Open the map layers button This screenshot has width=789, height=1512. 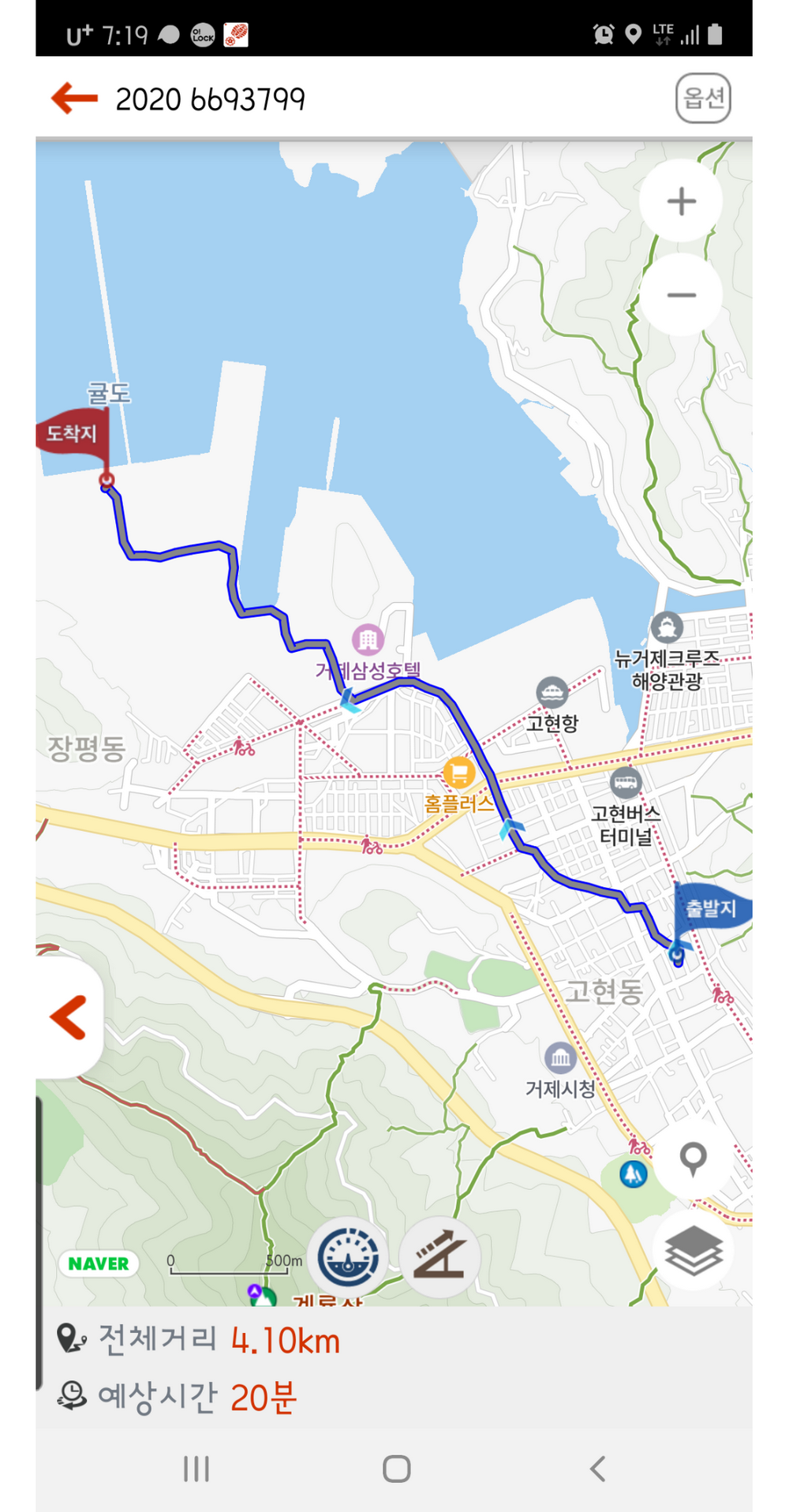(693, 1250)
